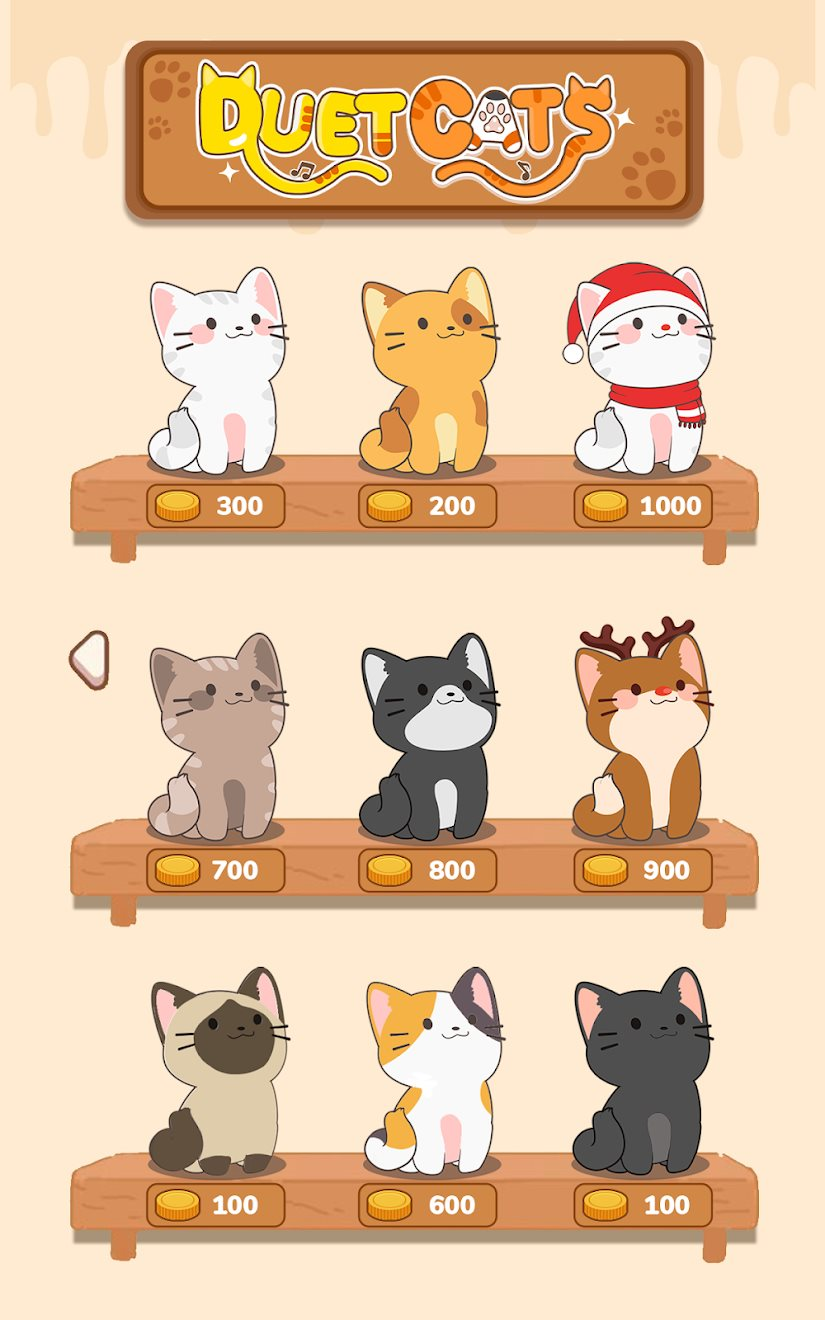Tap the 200 coin price button
This screenshot has height=1320, width=825.
[424, 506]
